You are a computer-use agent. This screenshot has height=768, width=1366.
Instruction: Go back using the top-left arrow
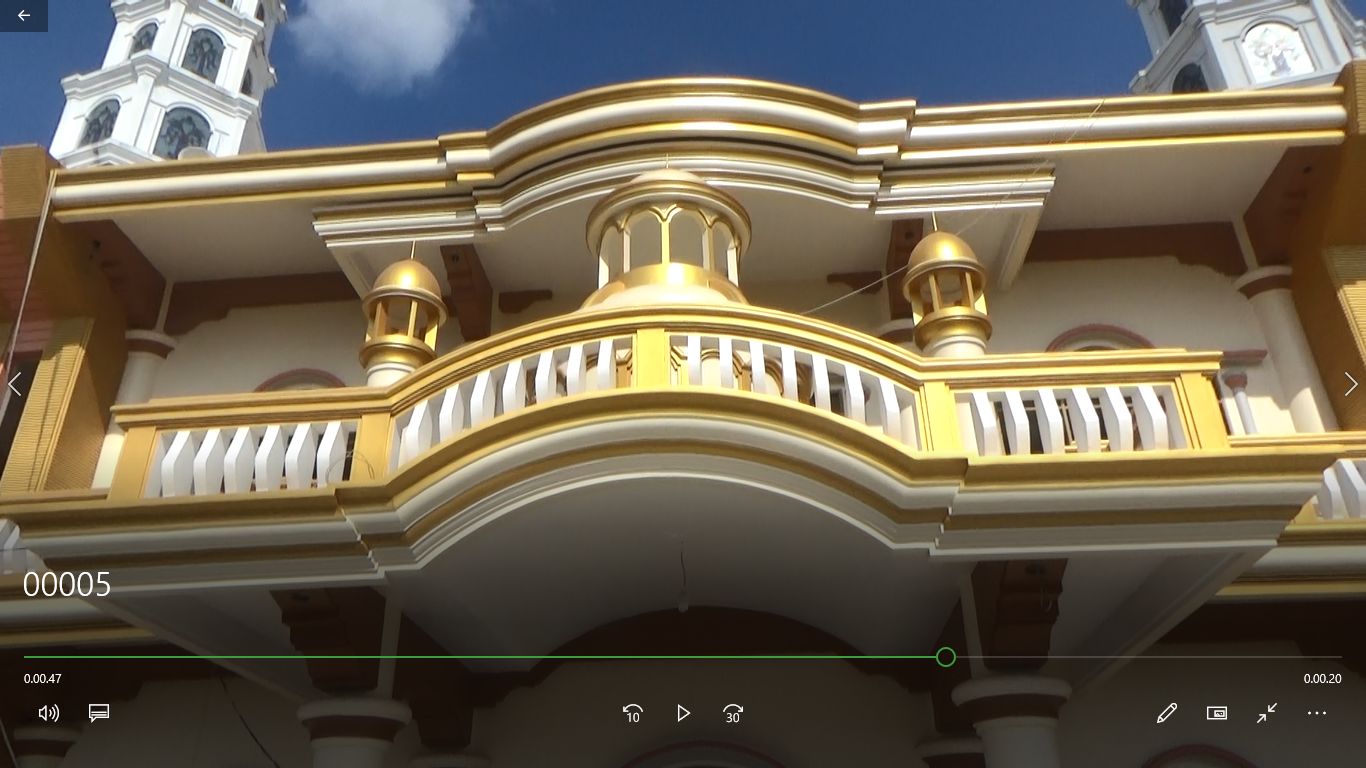[24, 16]
